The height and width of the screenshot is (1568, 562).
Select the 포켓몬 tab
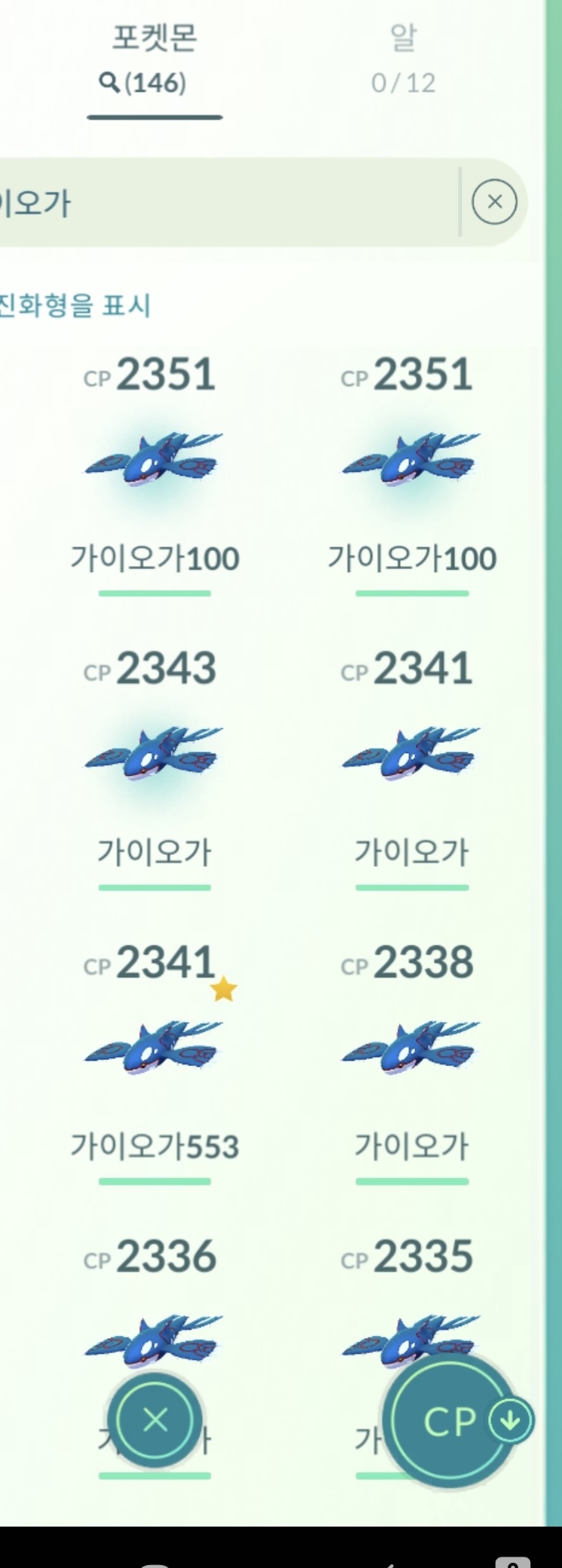tap(154, 59)
